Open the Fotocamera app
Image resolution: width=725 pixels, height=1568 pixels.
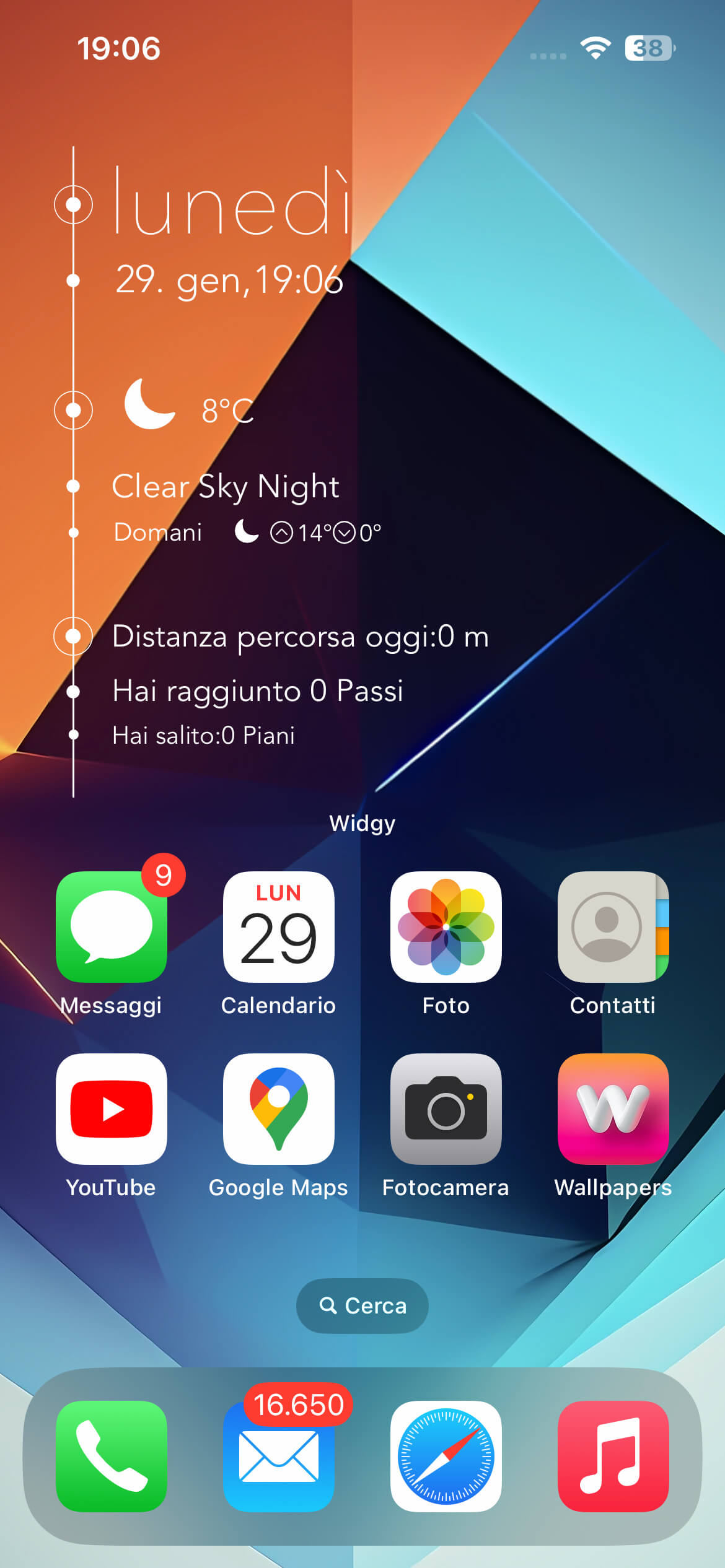pyautogui.click(x=446, y=1108)
